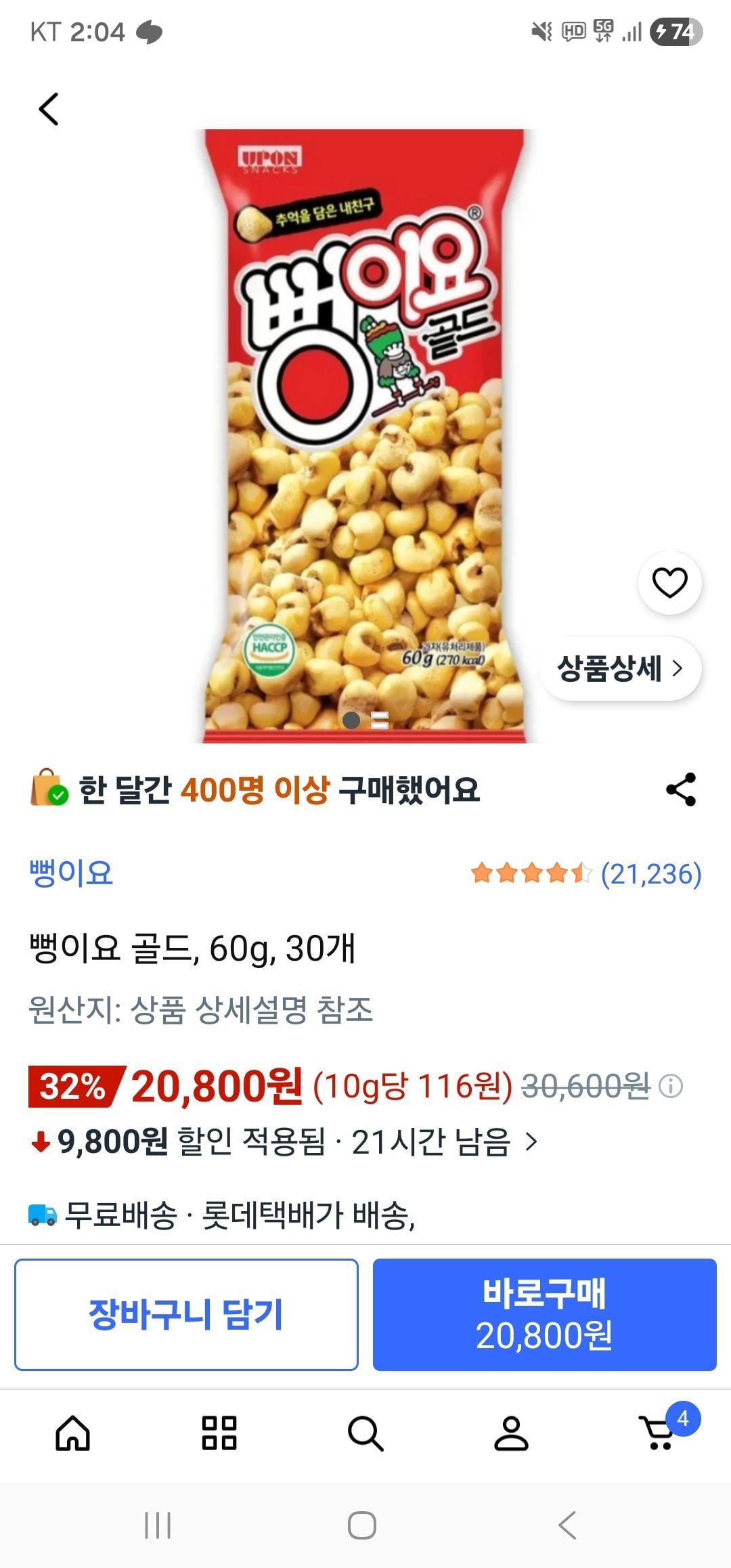Image resolution: width=731 pixels, height=1568 pixels.
Task: Tap 장바구니 담기 to add to cart
Action: [x=186, y=1315]
